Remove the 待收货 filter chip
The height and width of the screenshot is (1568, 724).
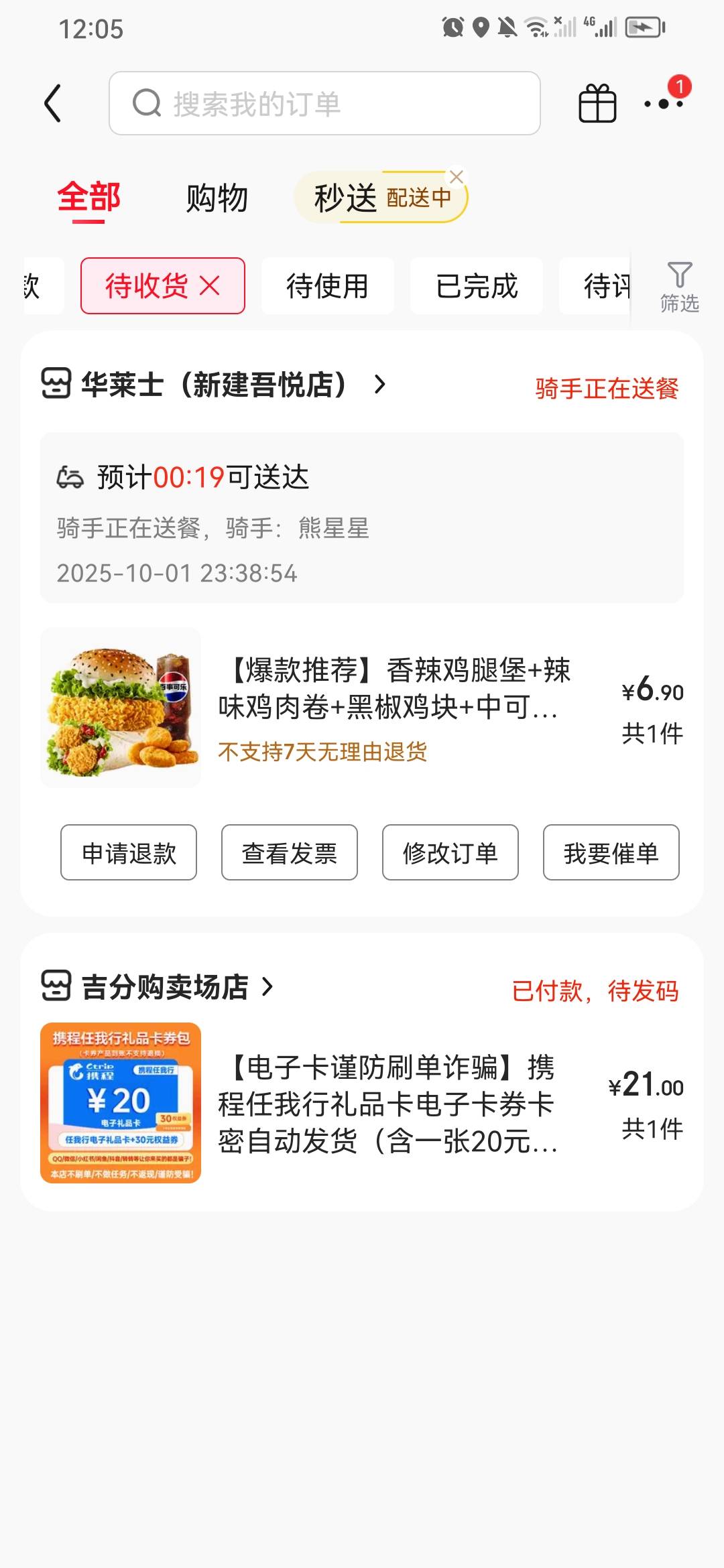click(x=210, y=286)
